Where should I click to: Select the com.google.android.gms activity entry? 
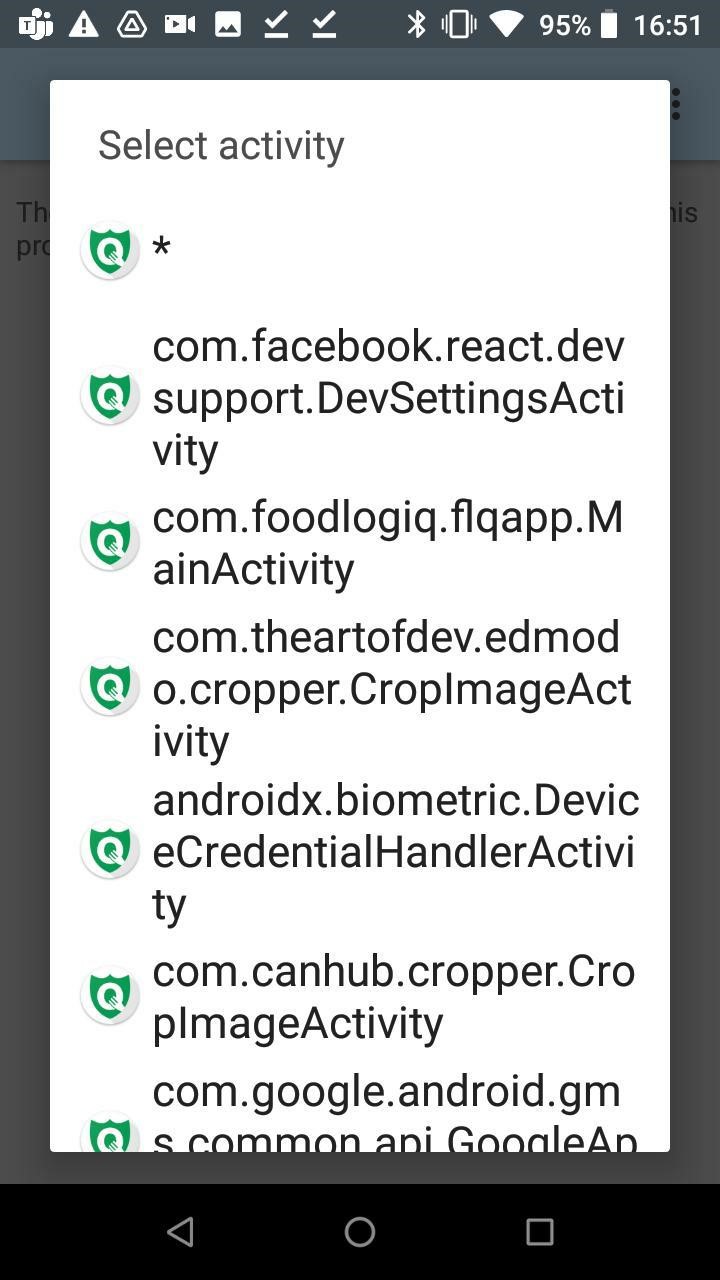click(x=360, y=1108)
